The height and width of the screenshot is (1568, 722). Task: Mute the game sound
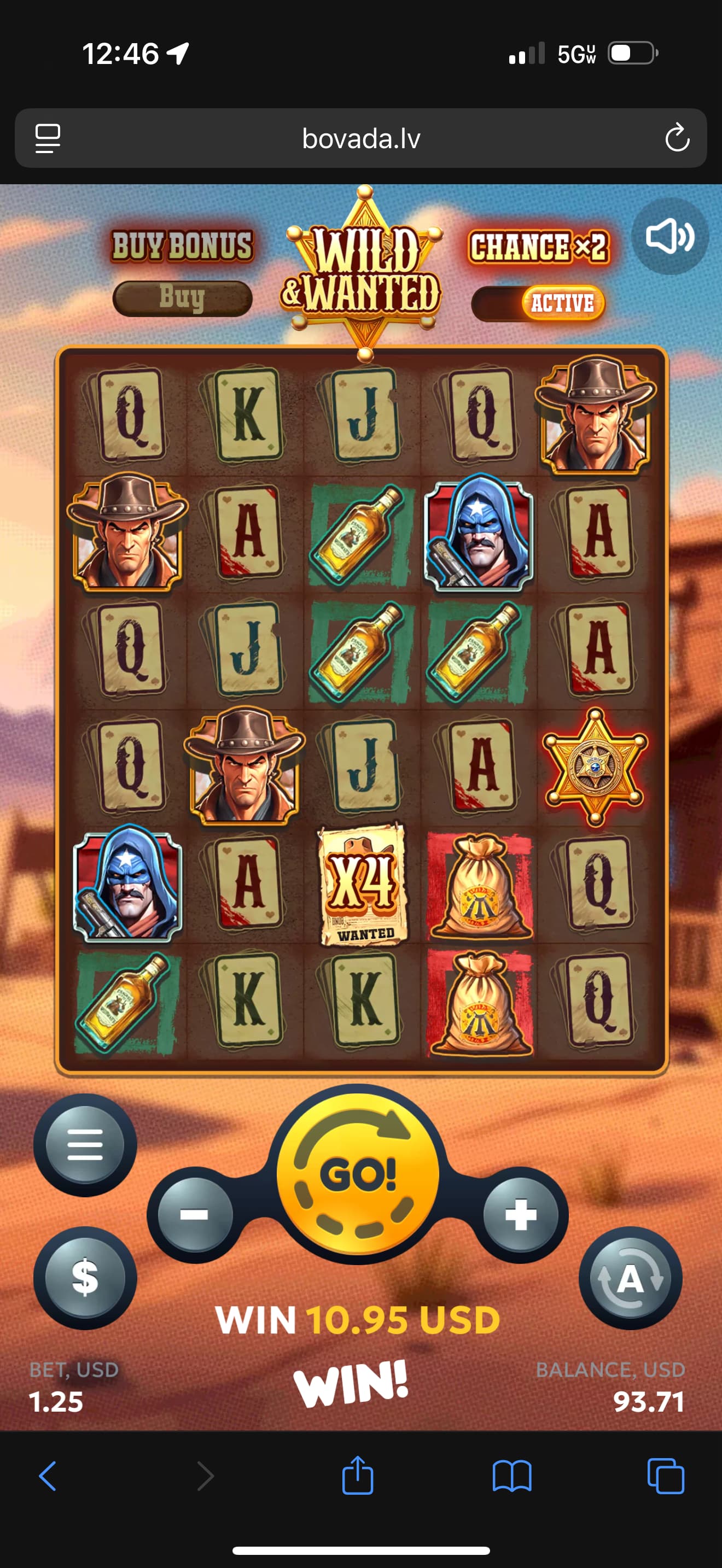[x=669, y=236]
